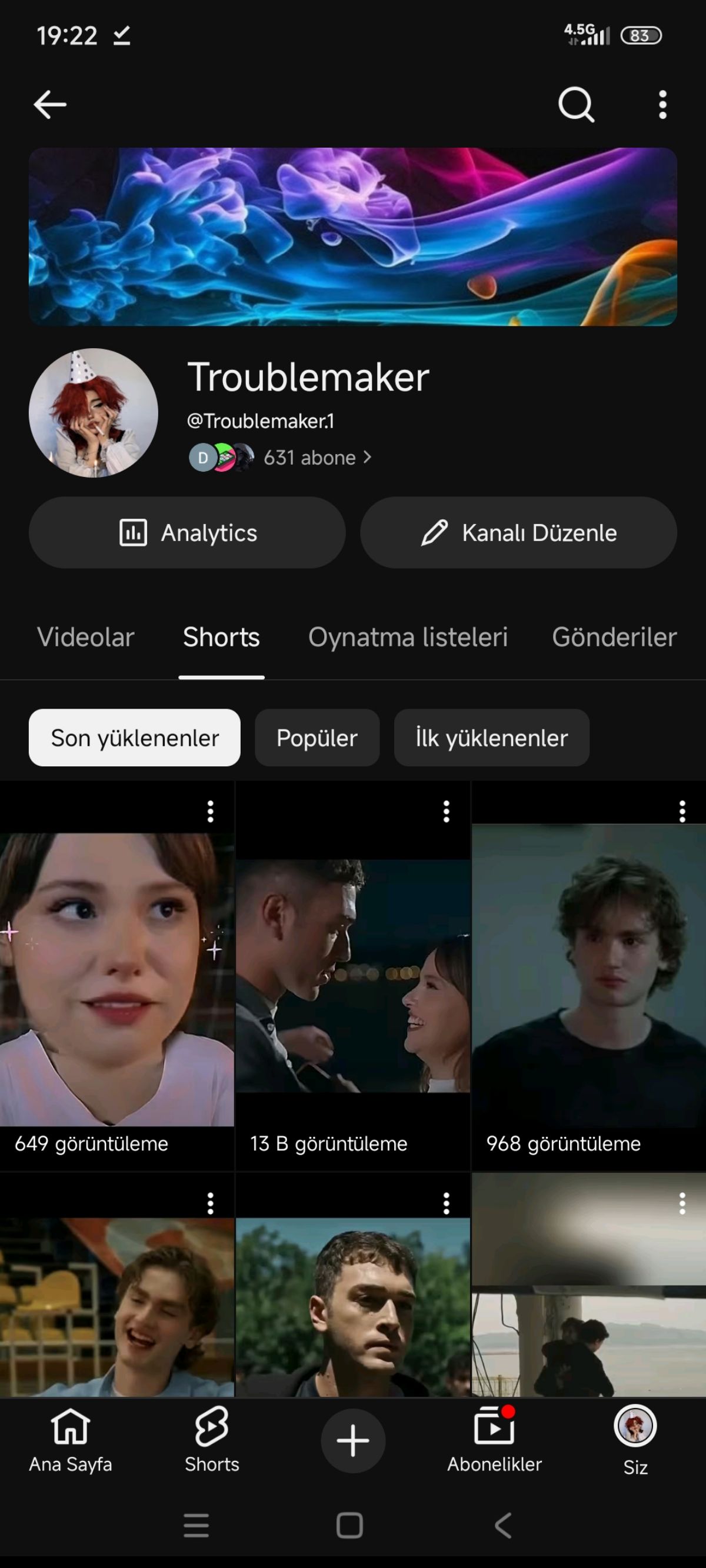Tap Kanalı Düzenle to edit channel
The height and width of the screenshot is (1568, 706).
click(x=518, y=533)
